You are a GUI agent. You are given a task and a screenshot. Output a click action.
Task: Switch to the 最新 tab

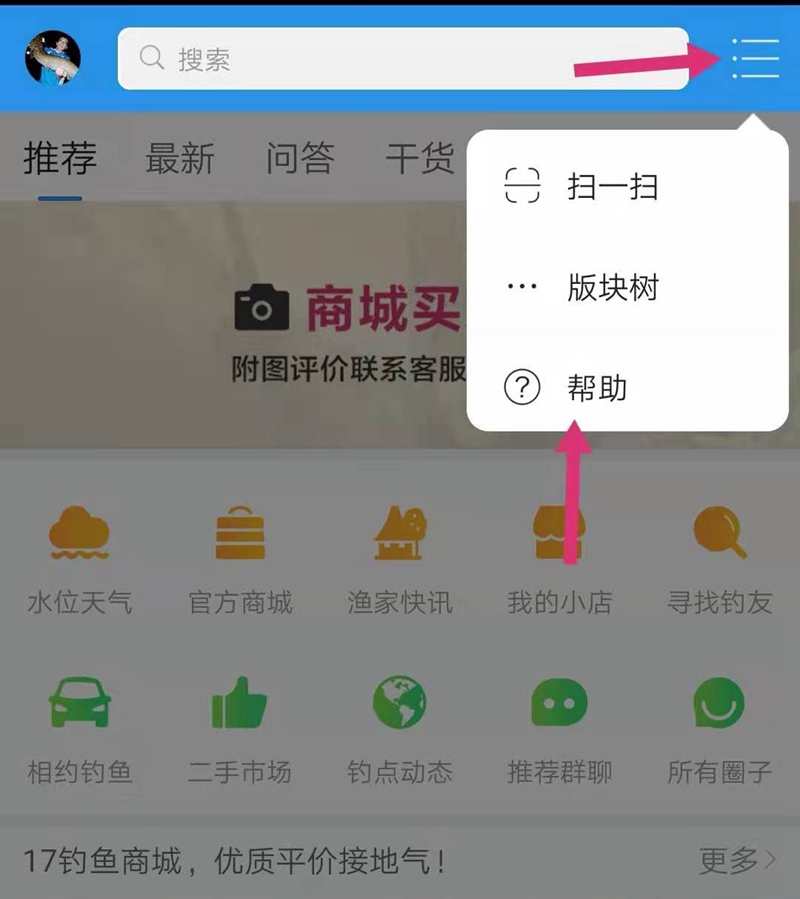click(x=180, y=159)
